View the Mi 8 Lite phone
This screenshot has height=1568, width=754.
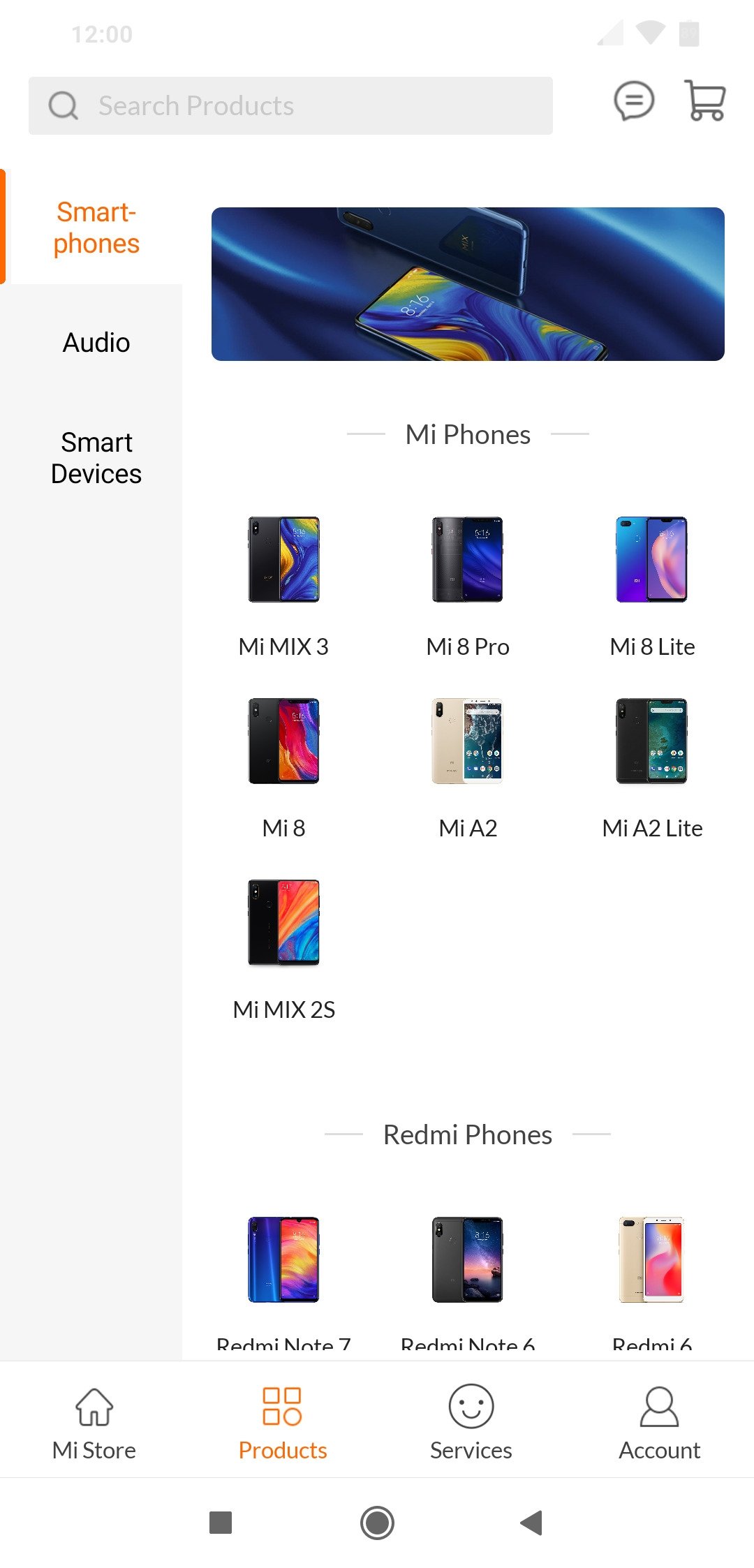(x=652, y=586)
